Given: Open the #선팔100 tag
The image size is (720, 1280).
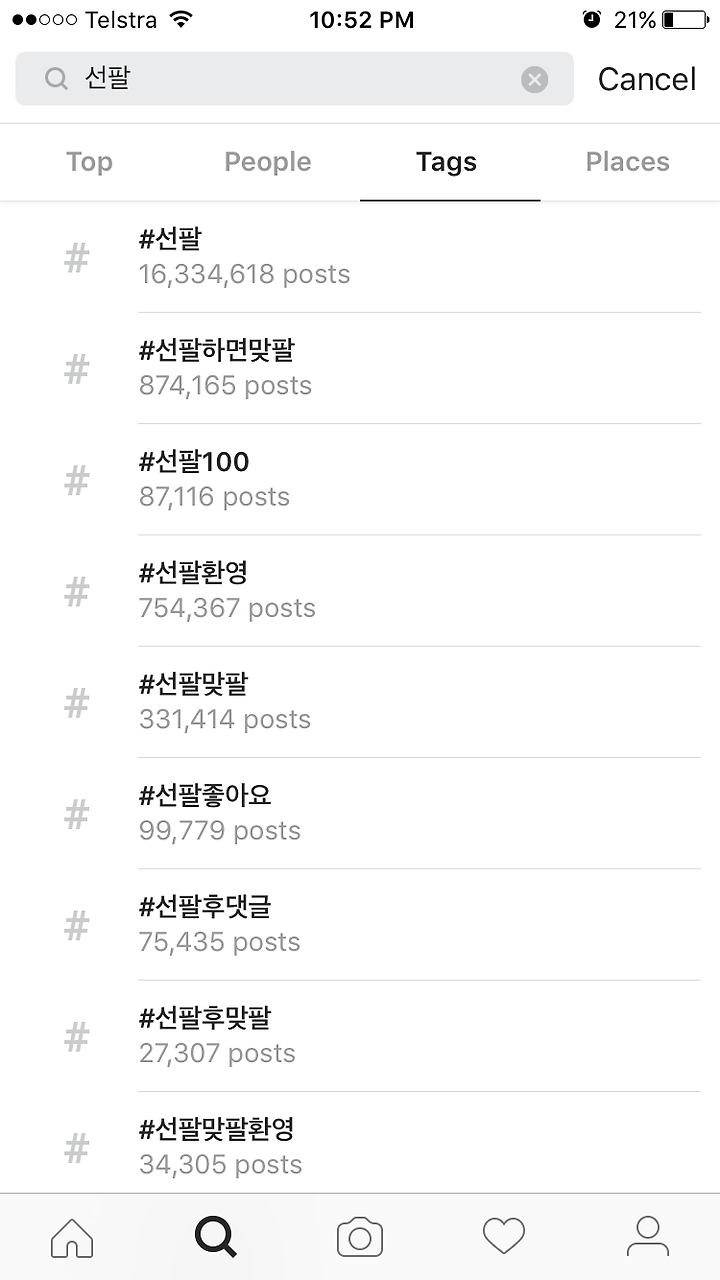Looking at the screenshot, I should point(360,479).
